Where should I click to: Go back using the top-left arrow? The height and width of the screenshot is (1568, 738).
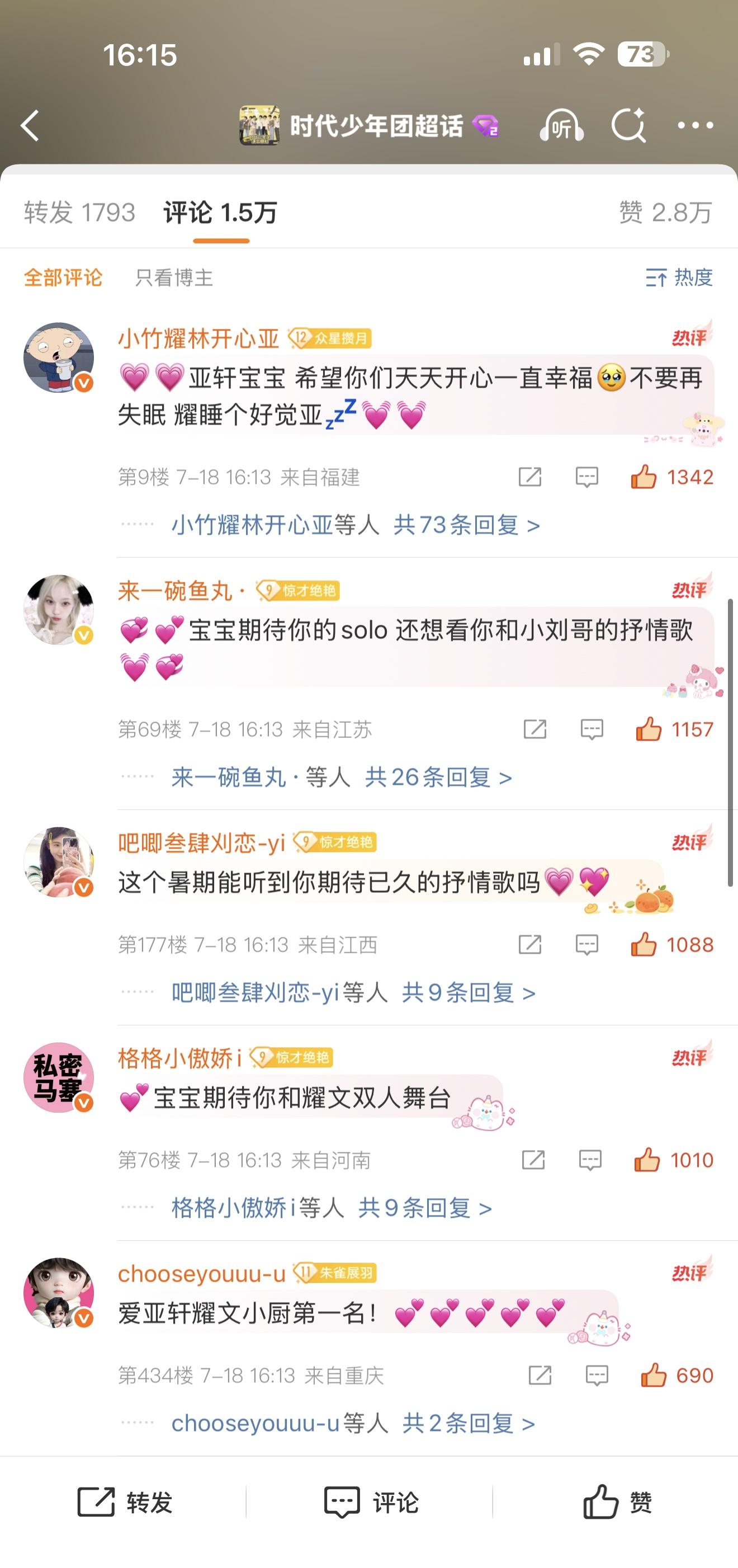tap(30, 125)
